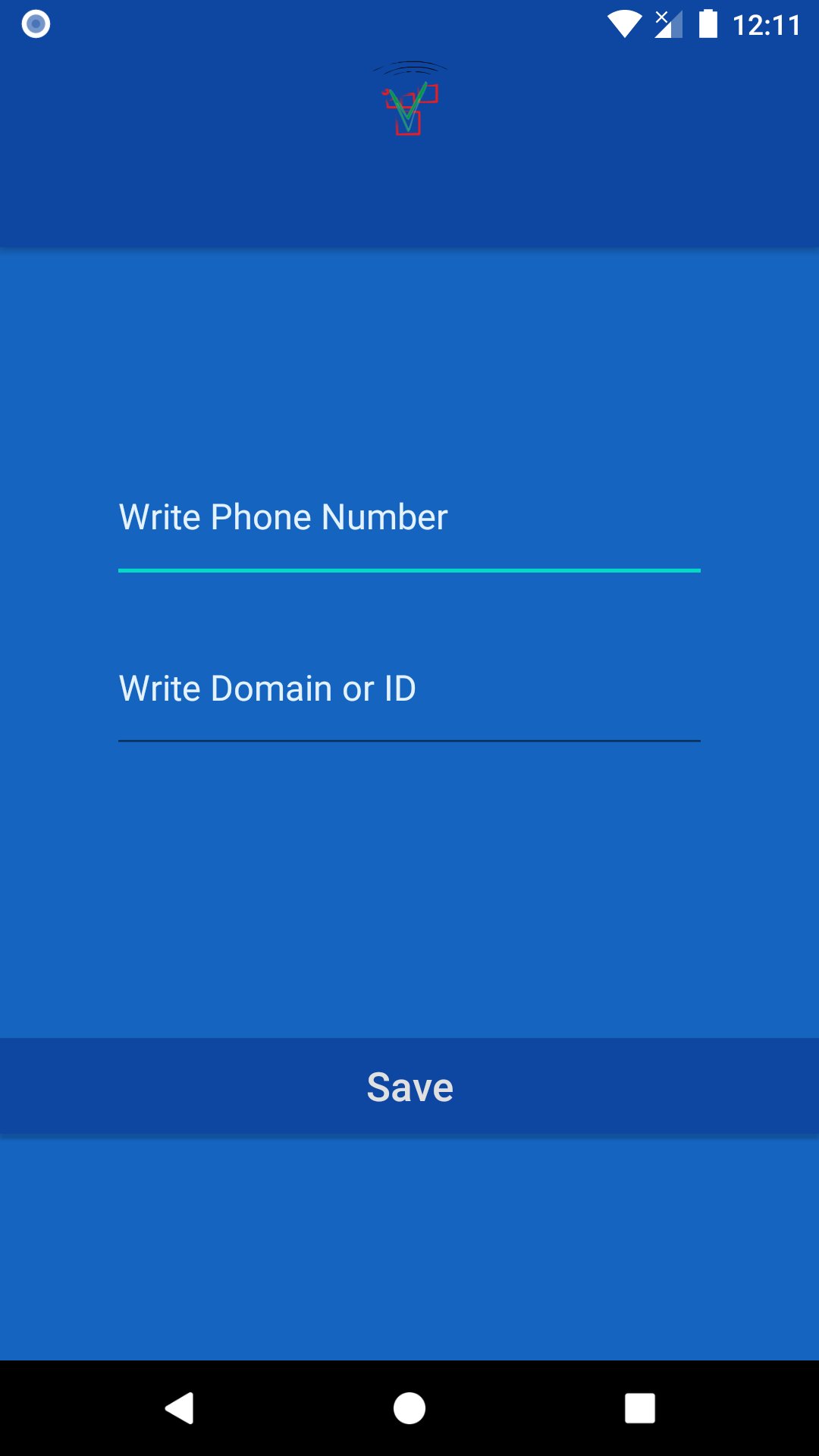Click the clock showing 12:11
The height and width of the screenshot is (1456, 819).
click(766, 23)
